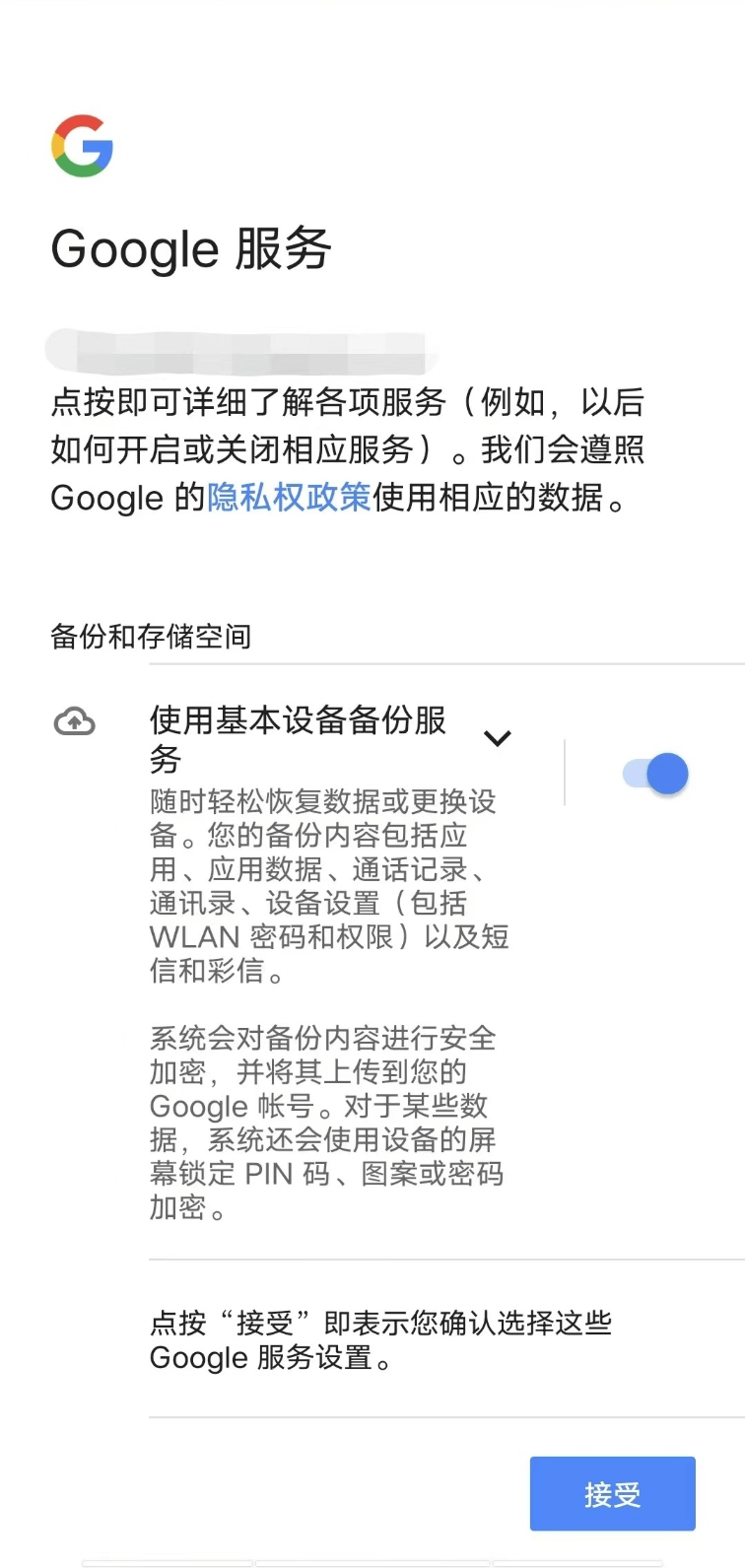
Task: Open the 隐私权政策 privacy policy link
Action: tap(287, 498)
